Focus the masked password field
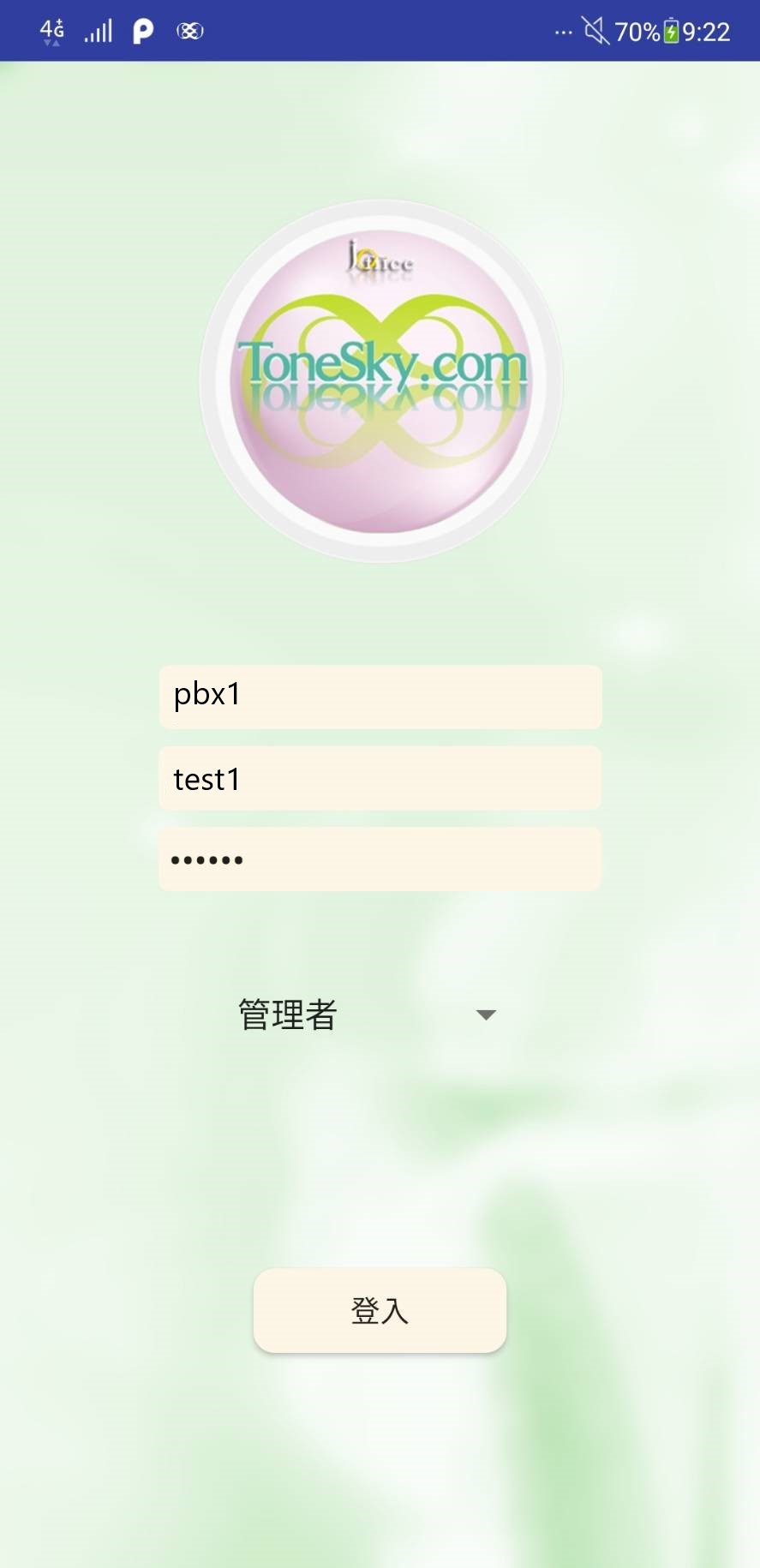Screen dimensions: 760x1568 pos(380,859)
